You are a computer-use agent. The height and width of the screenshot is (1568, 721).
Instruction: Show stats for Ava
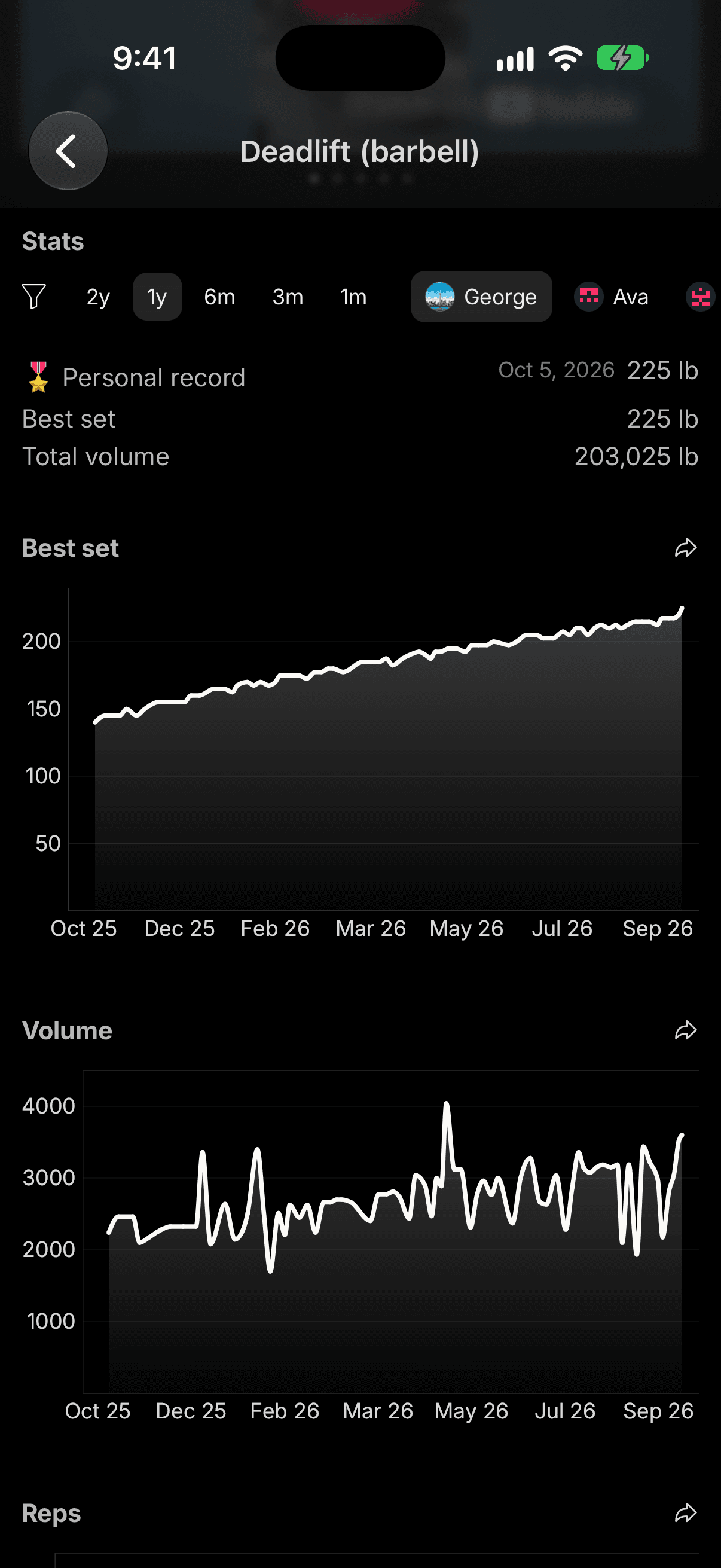(612, 297)
